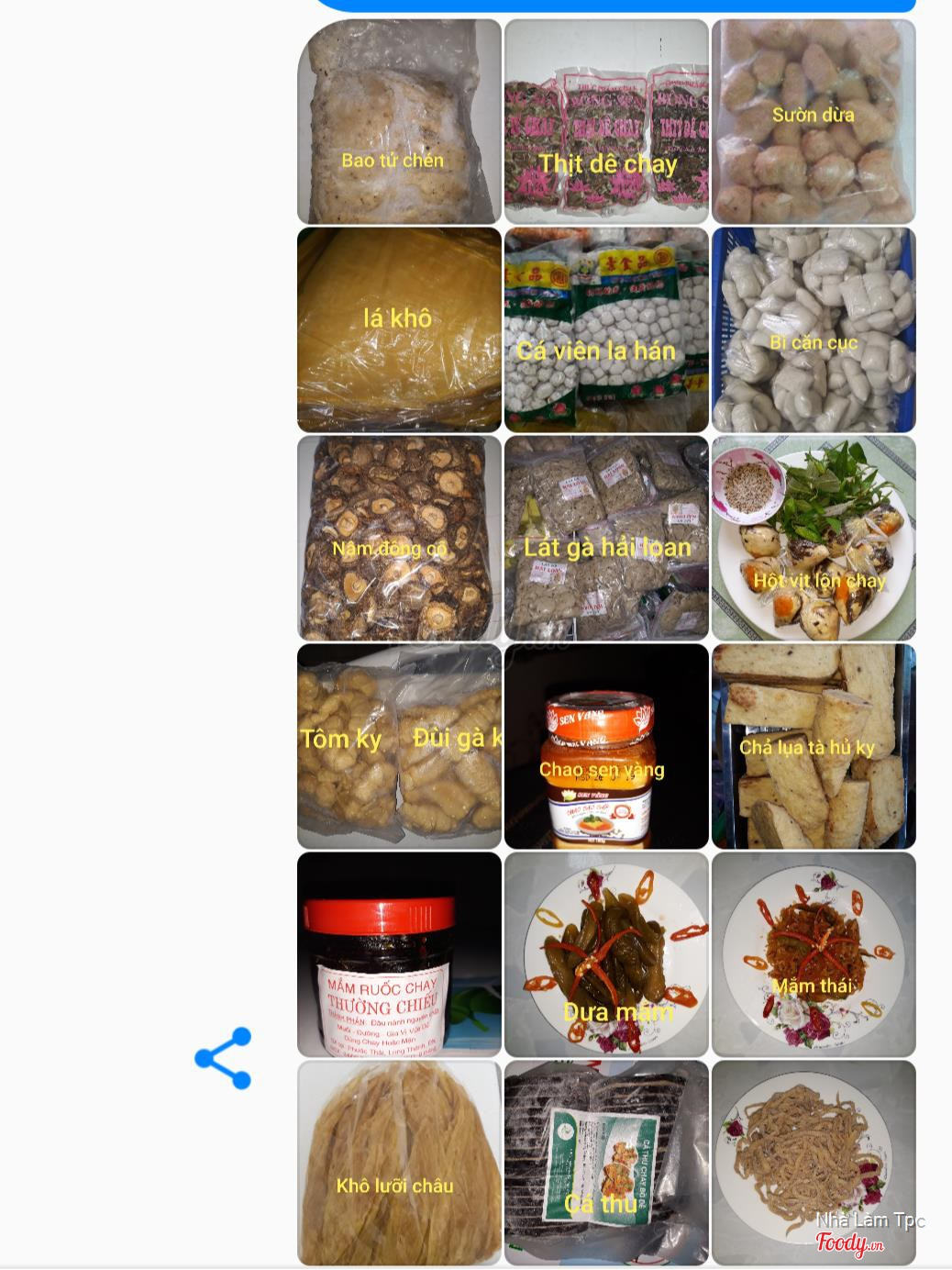This screenshot has height=1270, width=952.
Task: Open the Bao tử chén photo
Action: (x=399, y=122)
